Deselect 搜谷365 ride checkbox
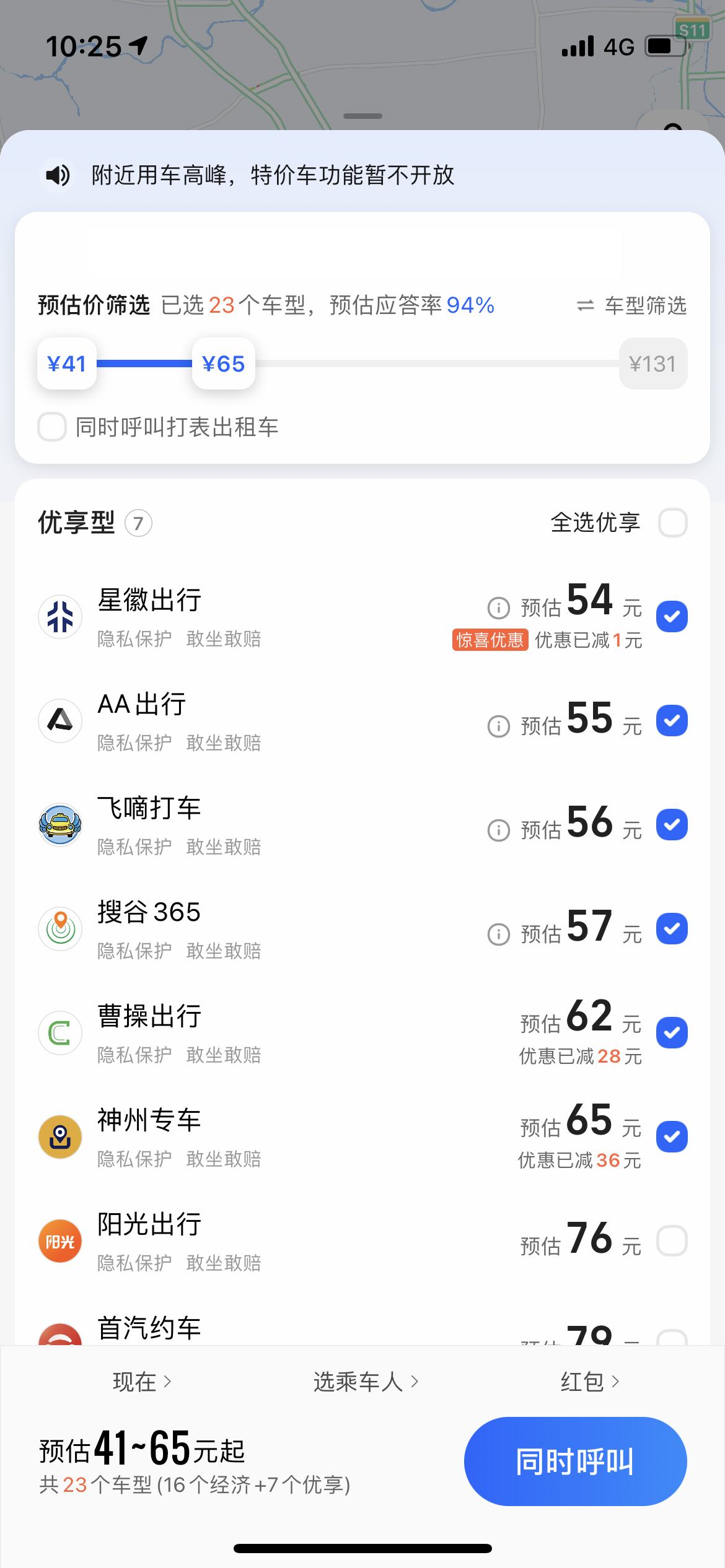725x1568 pixels. pyautogui.click(x=672, y=928)
